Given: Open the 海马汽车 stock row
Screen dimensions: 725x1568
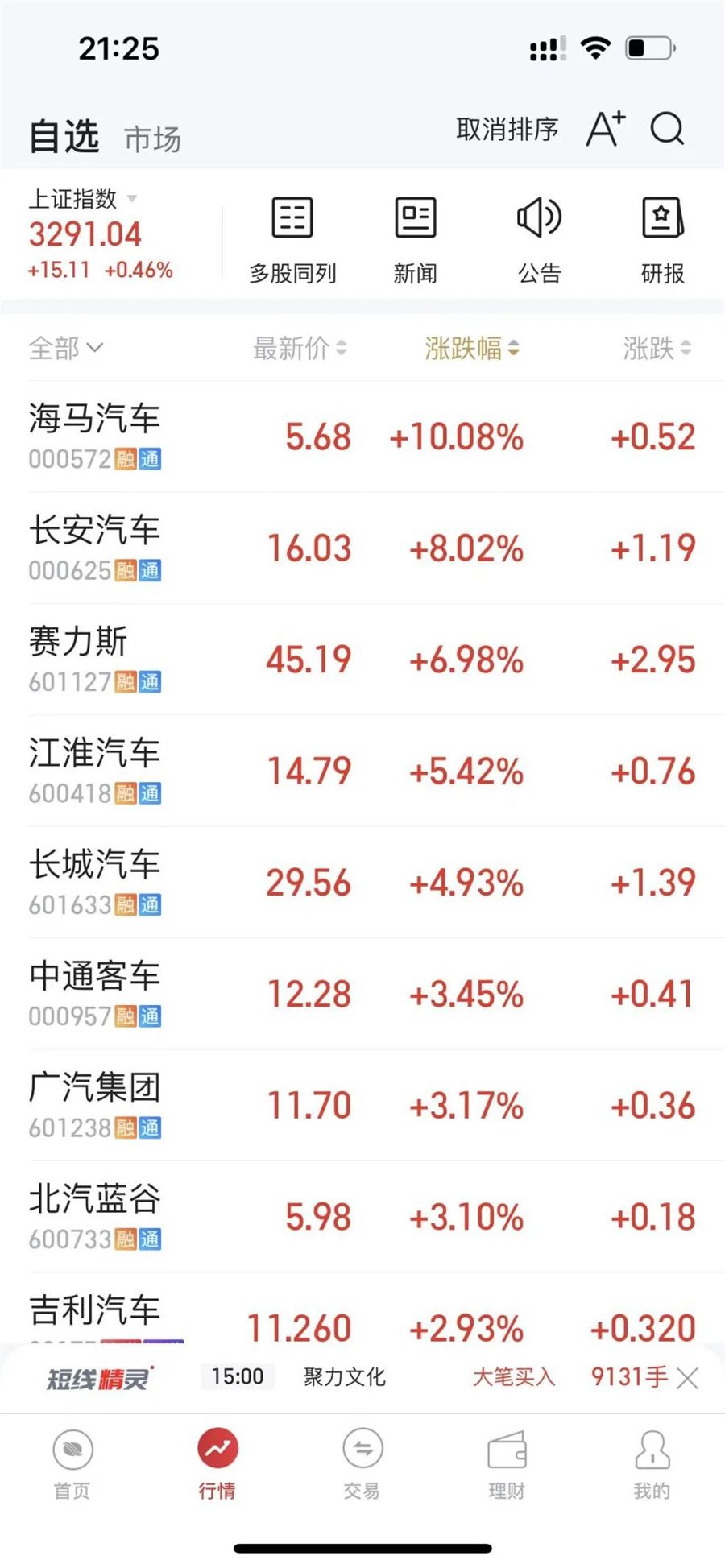Looking at the screenshot, I should point(362,436).
